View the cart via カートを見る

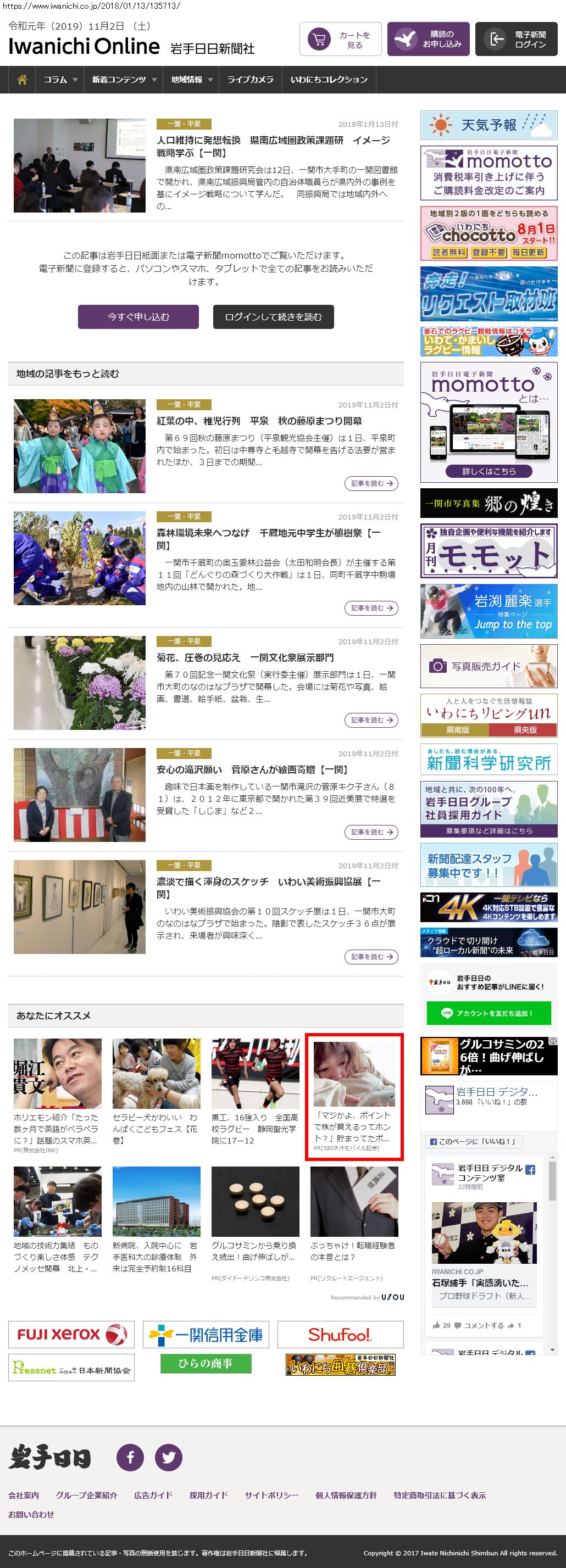341,40
